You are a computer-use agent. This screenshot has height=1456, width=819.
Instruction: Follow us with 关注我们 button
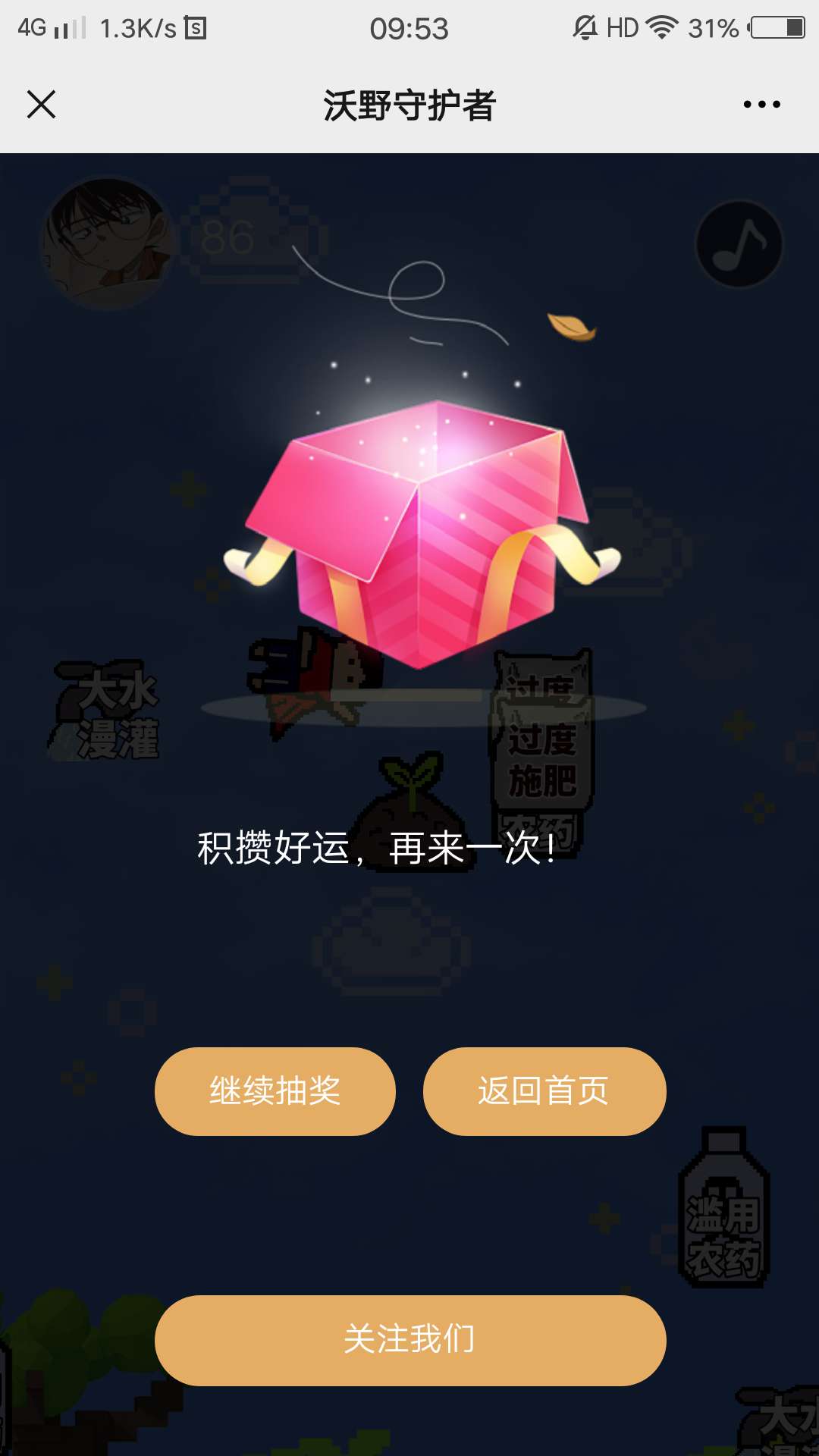(x=410, y=1340)
